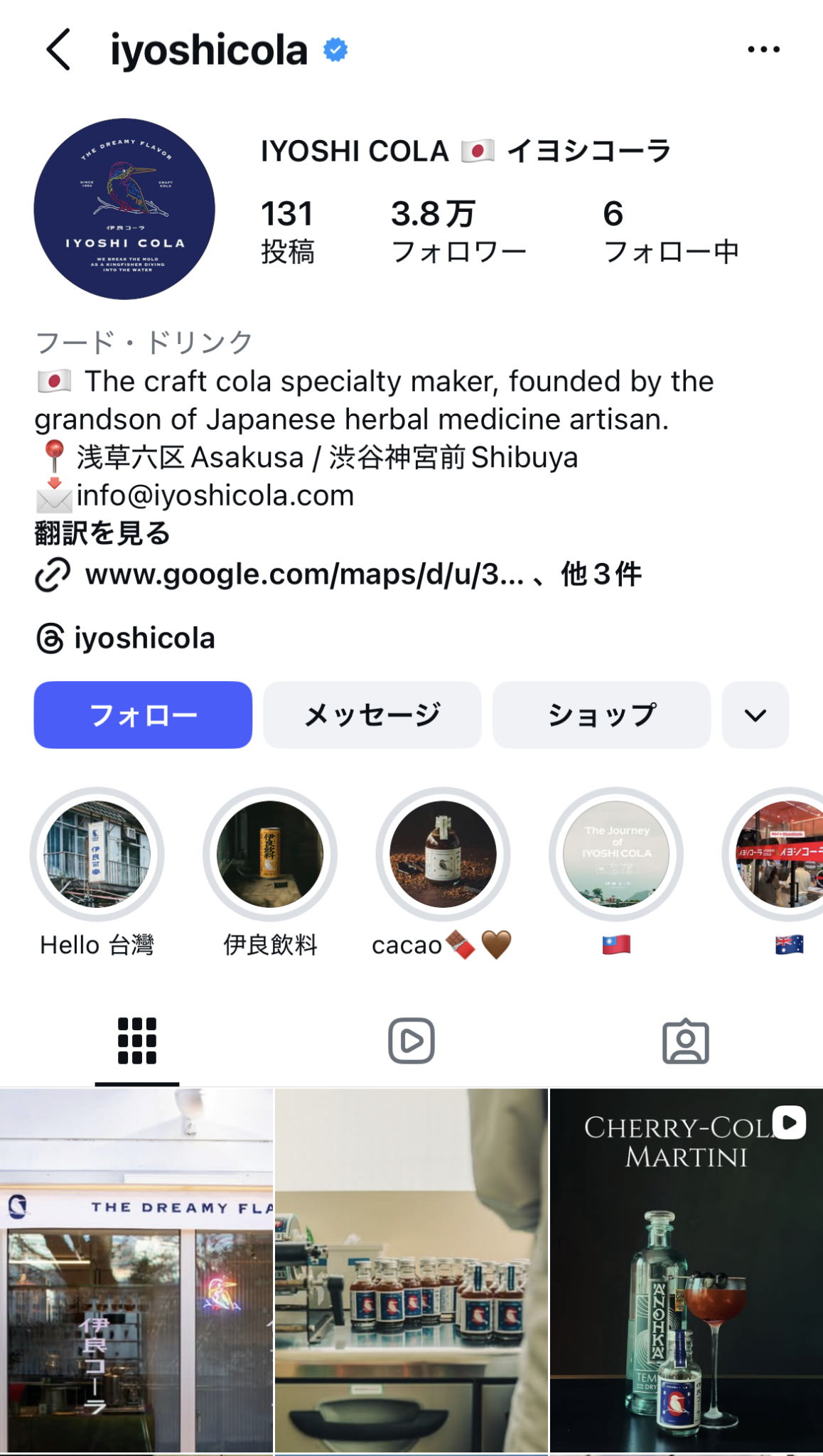Switch to the tagged posts tab

(x=686, y=1041)
